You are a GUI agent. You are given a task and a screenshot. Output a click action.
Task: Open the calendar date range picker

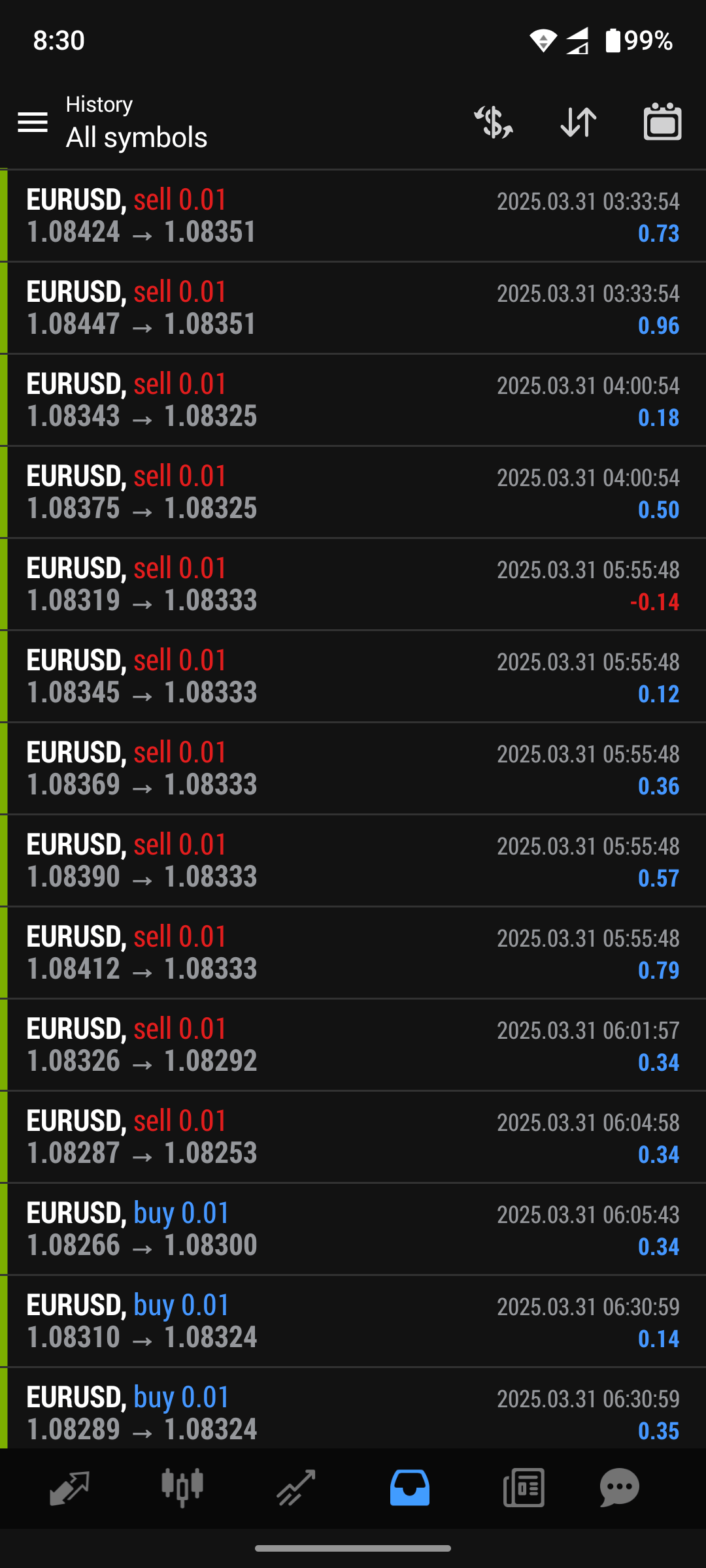coord(663,122)
